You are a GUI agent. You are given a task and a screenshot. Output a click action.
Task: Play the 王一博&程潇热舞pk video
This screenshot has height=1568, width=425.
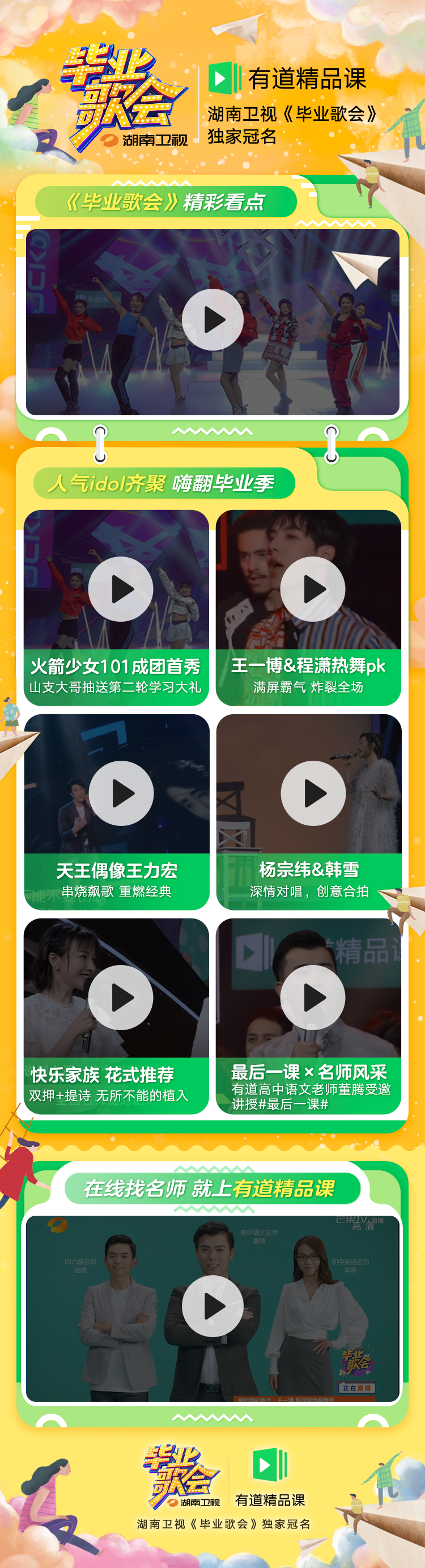point(313,589)
